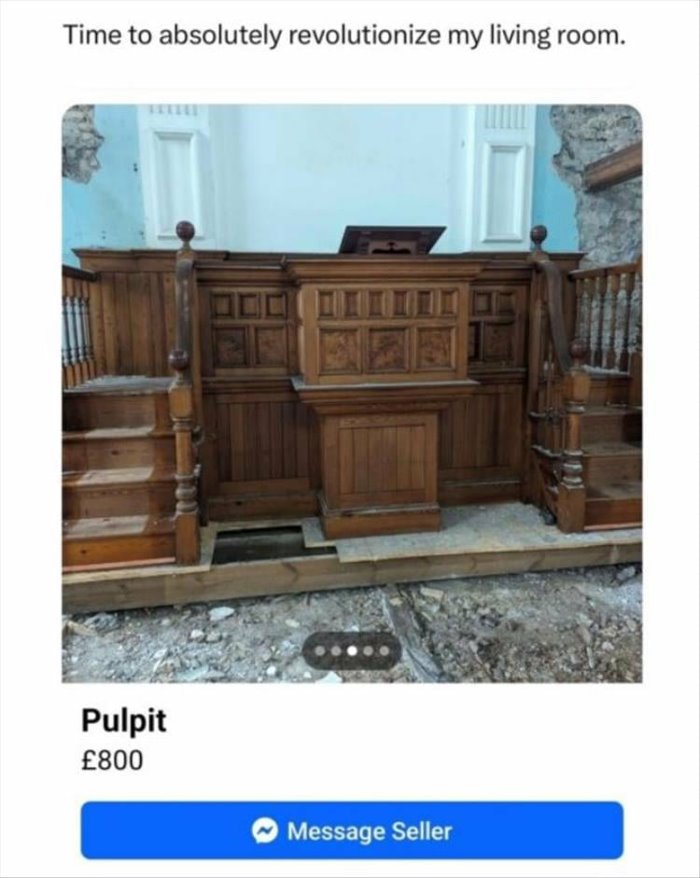Screen dimensions: 700x878
Task: Tap the Message Seller button
Action: (351, 830)
